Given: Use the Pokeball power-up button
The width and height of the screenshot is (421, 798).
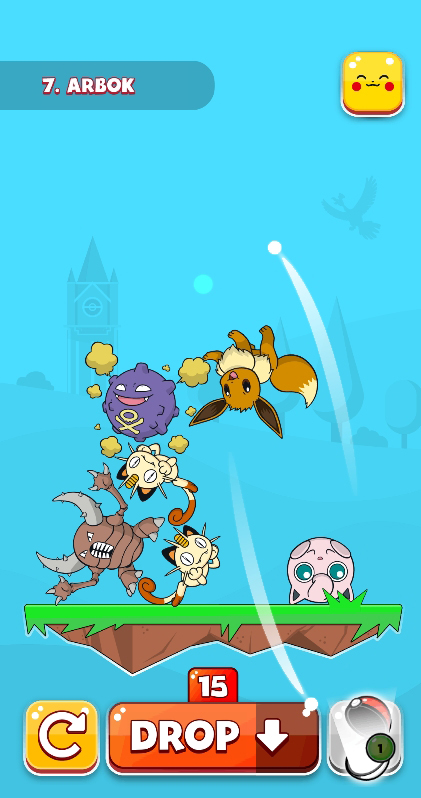Looking at the screenshot, I should click(364, 737).
